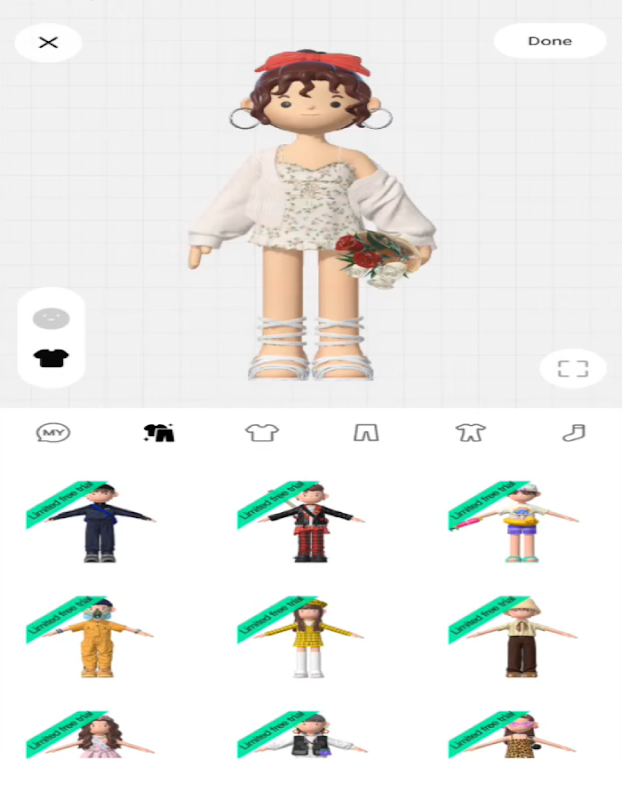Switch to the face editing mode
622x800 pixels.
tap(51, 318)
